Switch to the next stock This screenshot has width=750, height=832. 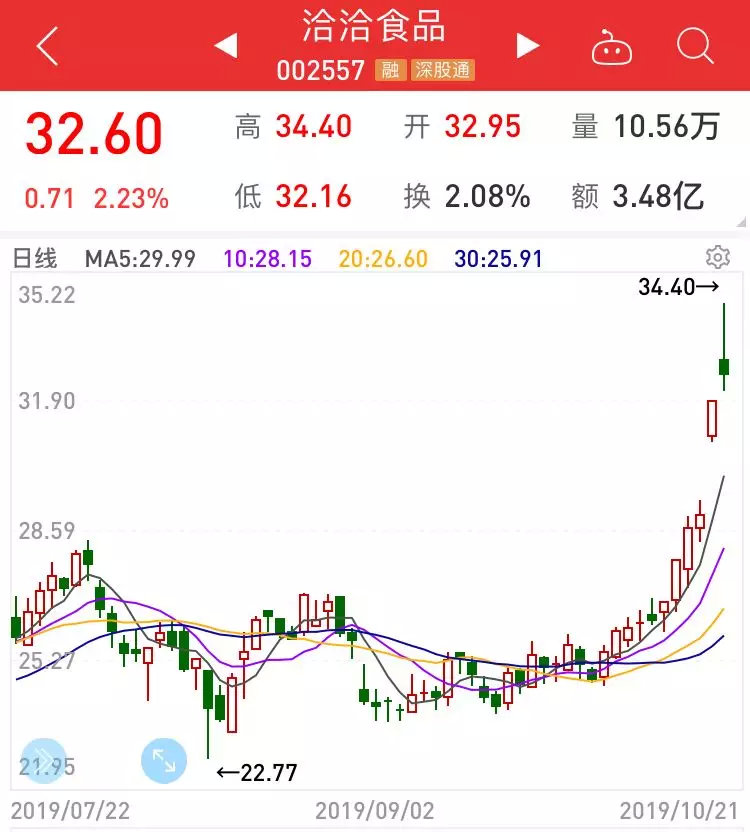527,46
